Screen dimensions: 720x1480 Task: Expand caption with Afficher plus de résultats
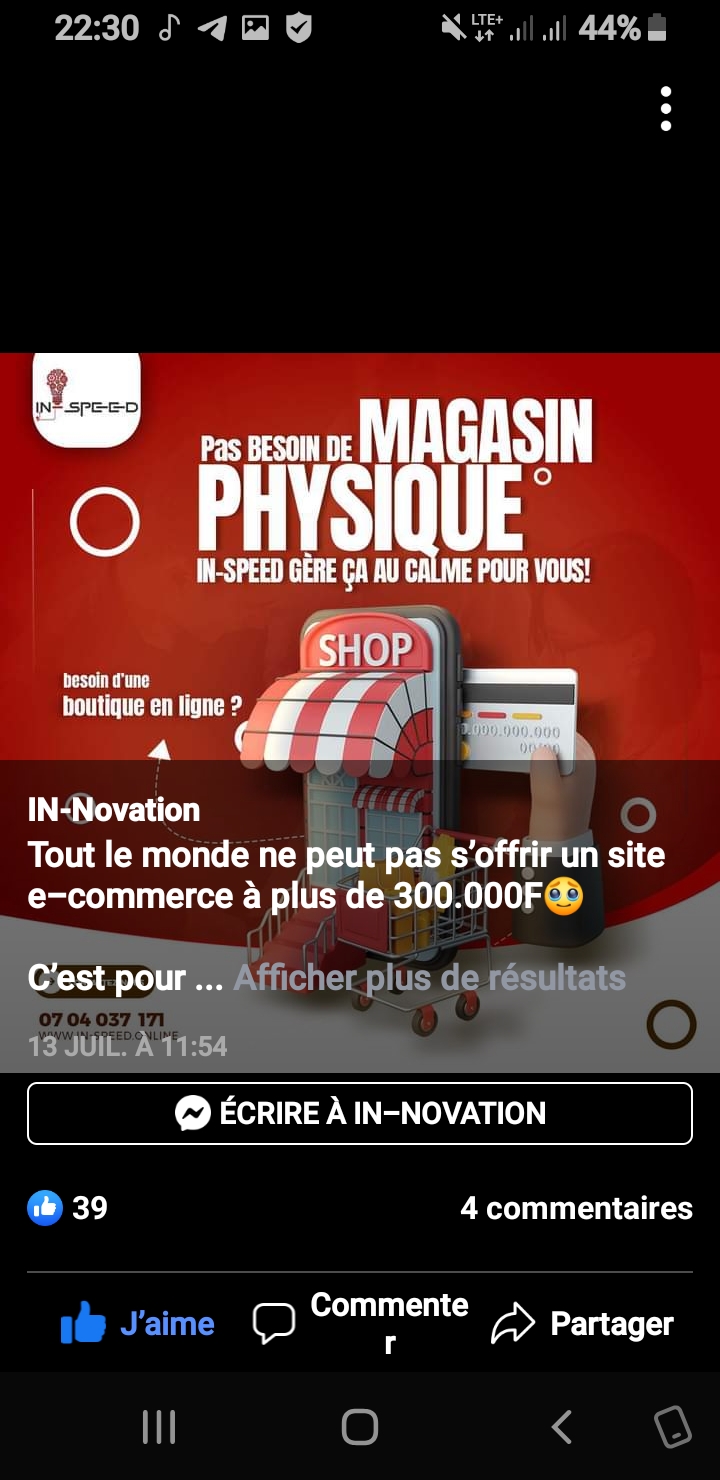point(429,977)
